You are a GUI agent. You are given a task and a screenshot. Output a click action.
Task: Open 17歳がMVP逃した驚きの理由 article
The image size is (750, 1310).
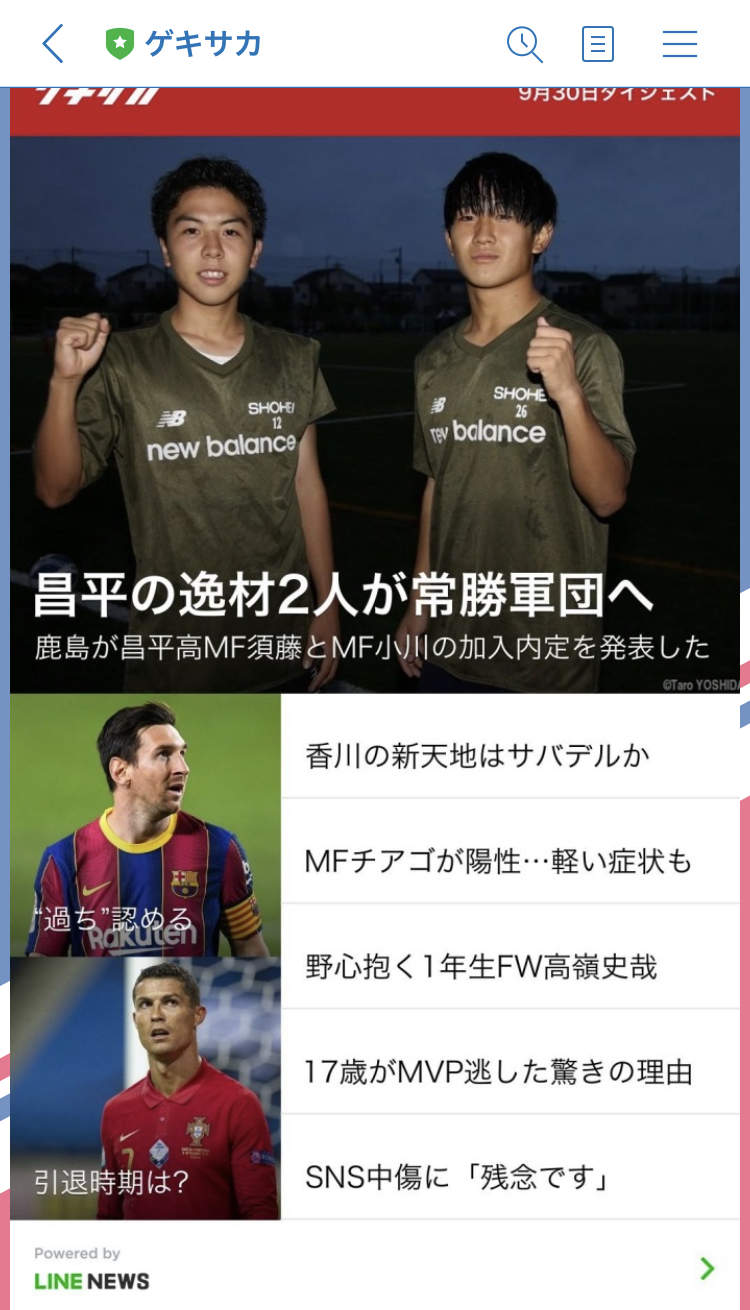pos(510,1072)
